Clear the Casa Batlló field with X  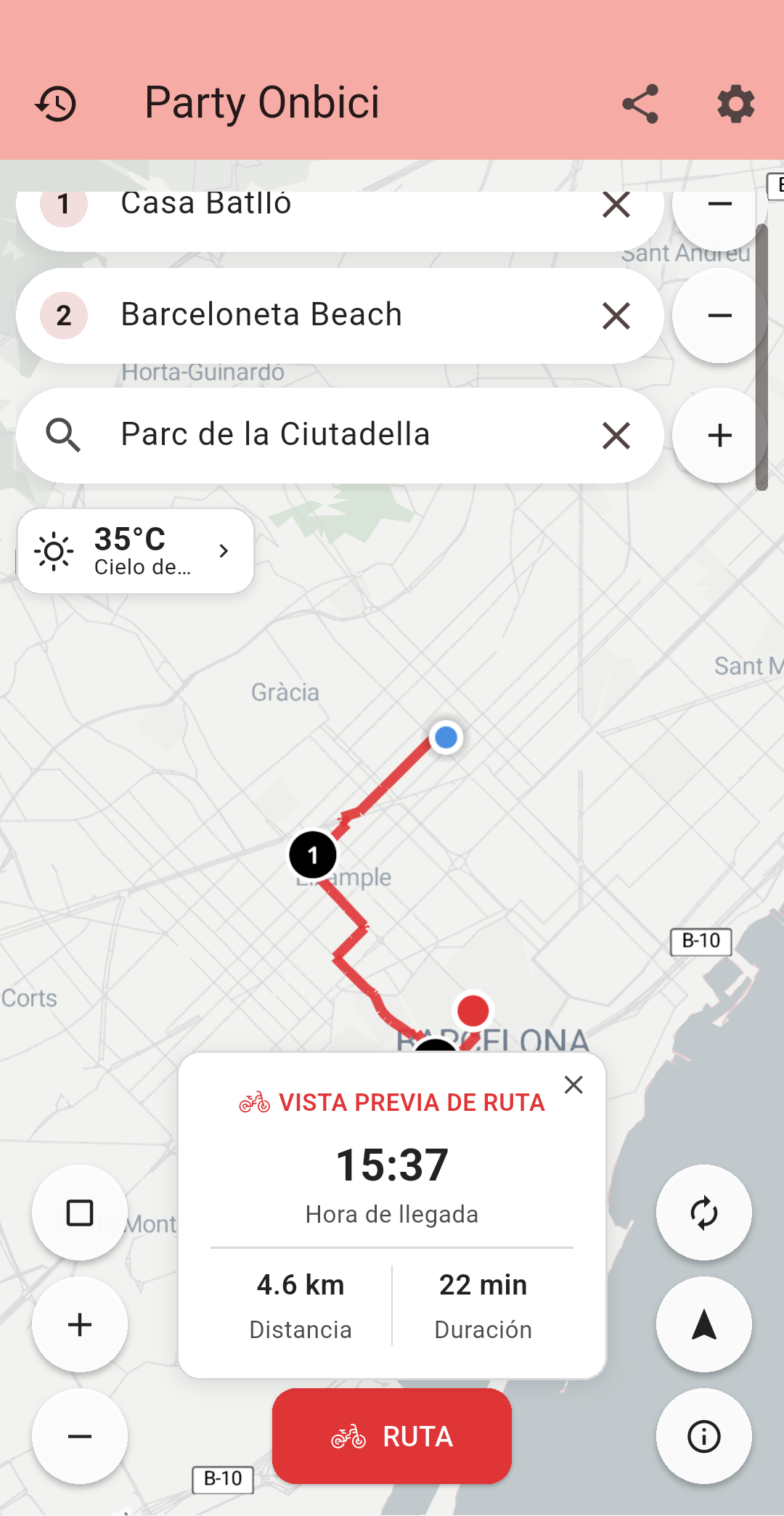coord(615,204)
